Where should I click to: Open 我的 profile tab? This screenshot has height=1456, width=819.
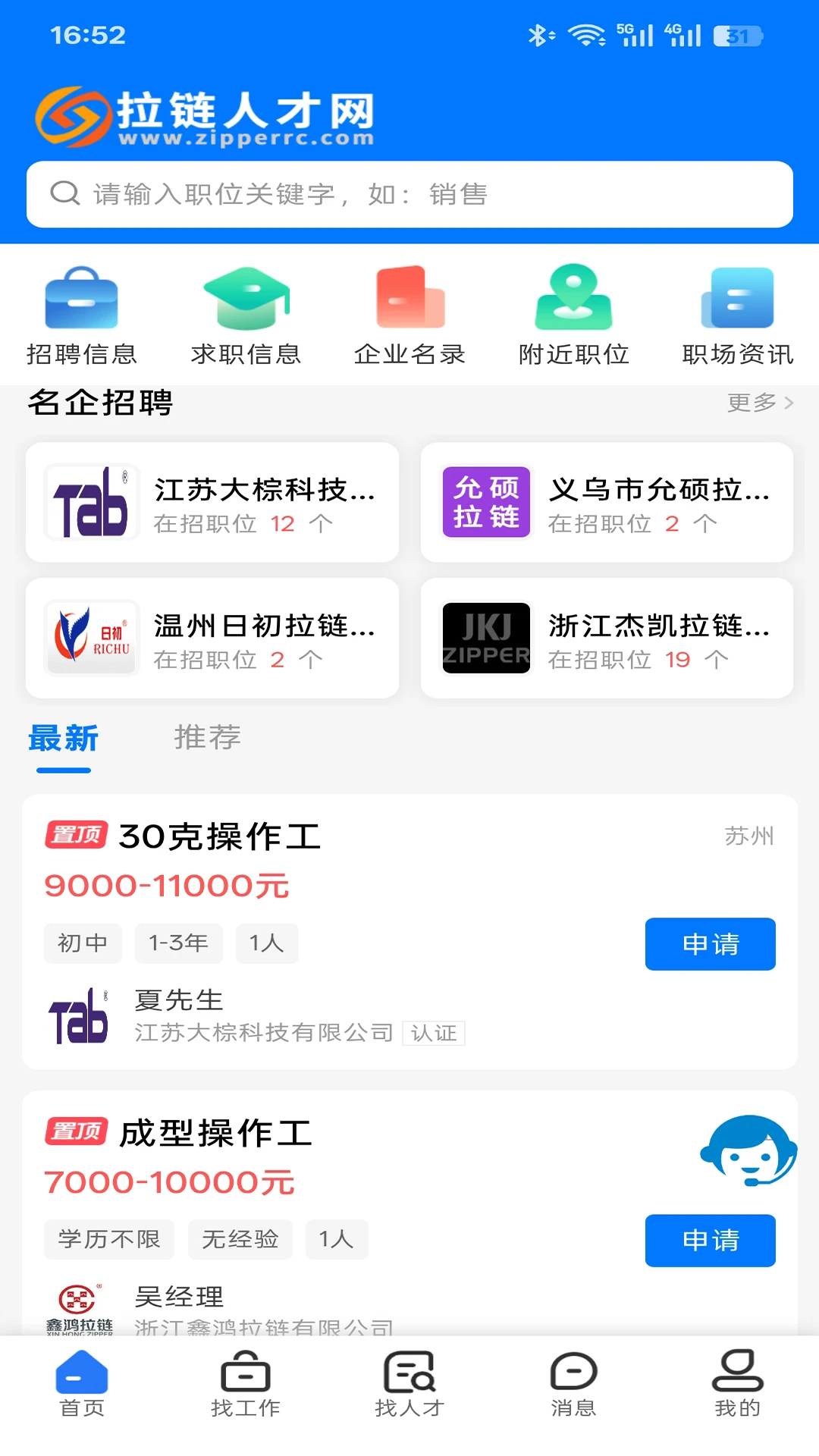(738, 1385)
